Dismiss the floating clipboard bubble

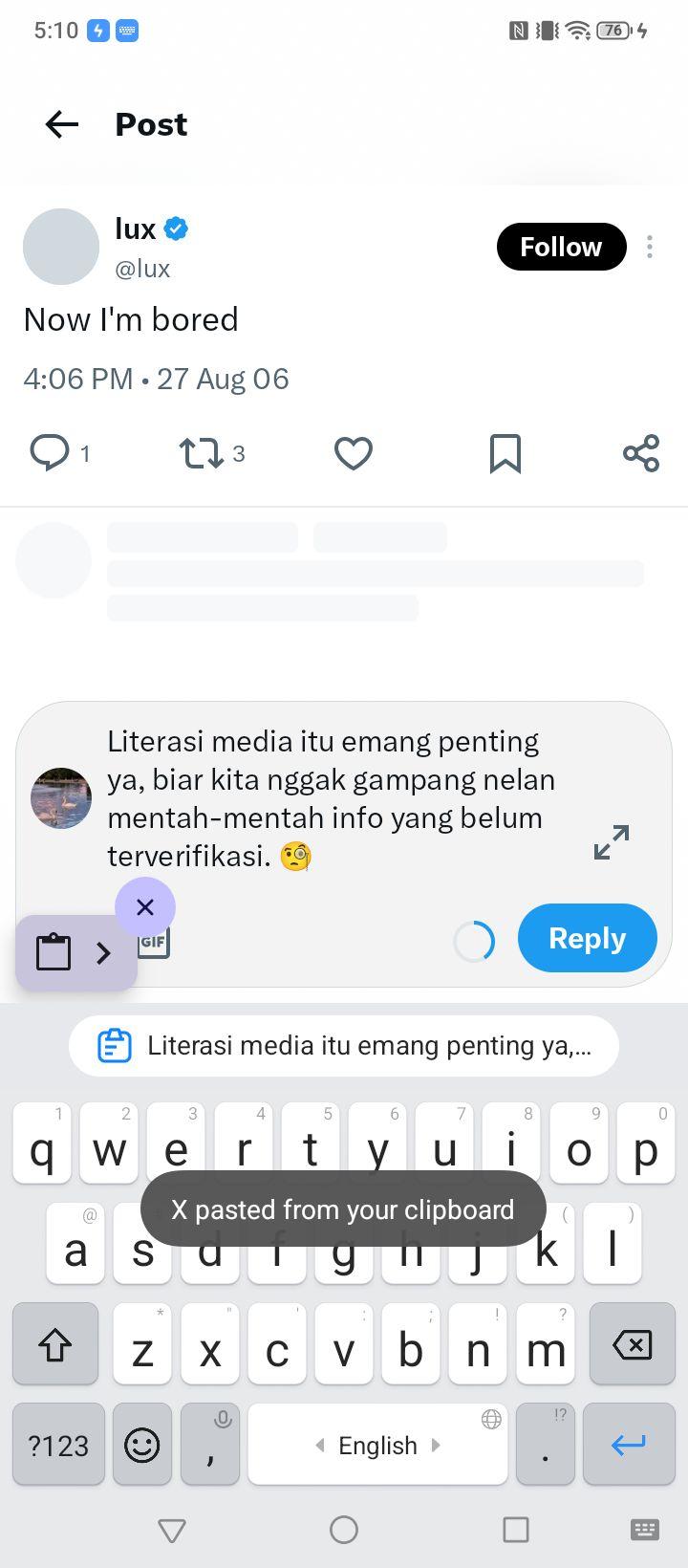[x=145, y=907]
